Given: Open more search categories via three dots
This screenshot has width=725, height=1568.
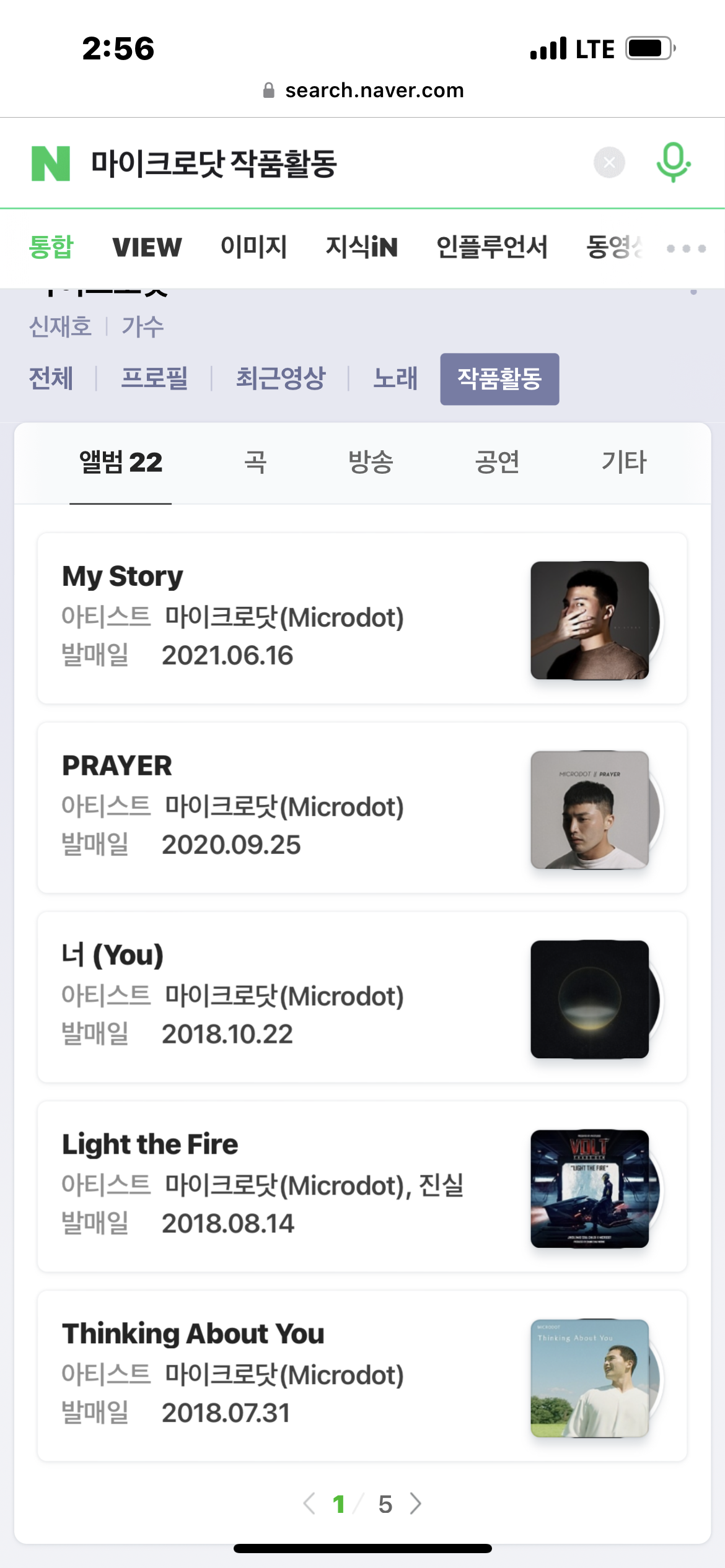Looking at the screenshot, I should click(686, 248).
